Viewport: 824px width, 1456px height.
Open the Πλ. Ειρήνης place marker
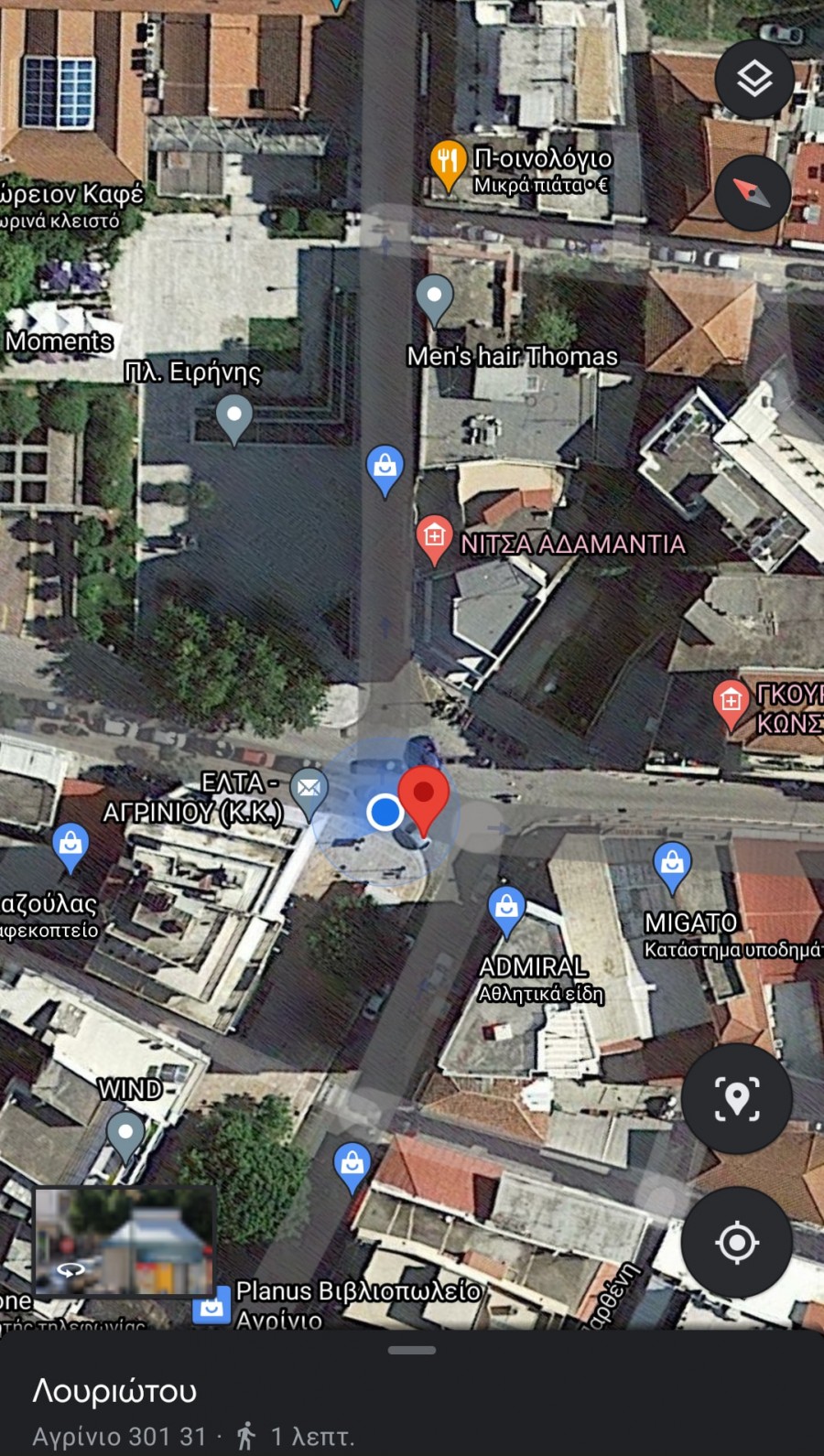point(233,416)
